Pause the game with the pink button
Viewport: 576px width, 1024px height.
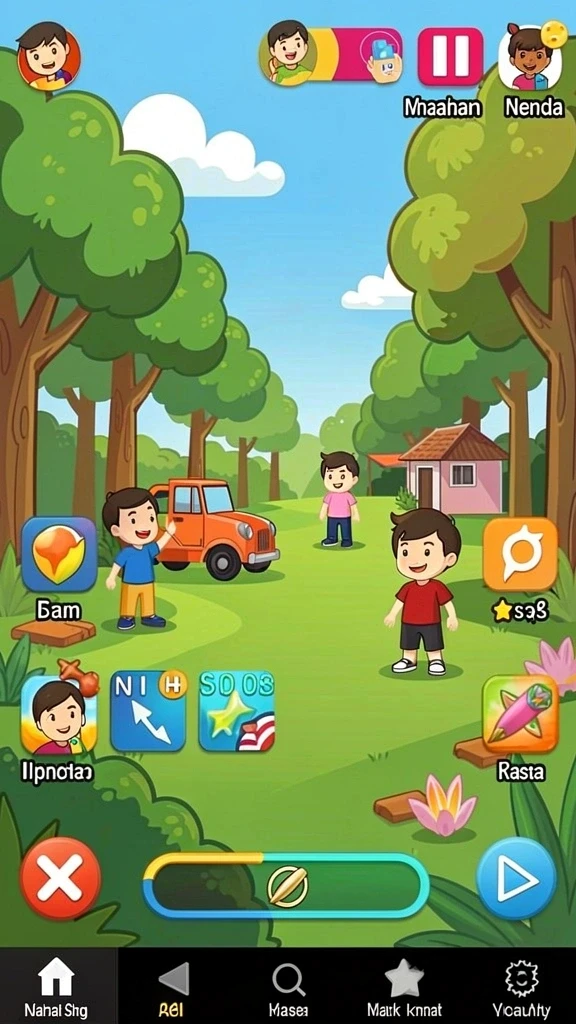point(451,56)
